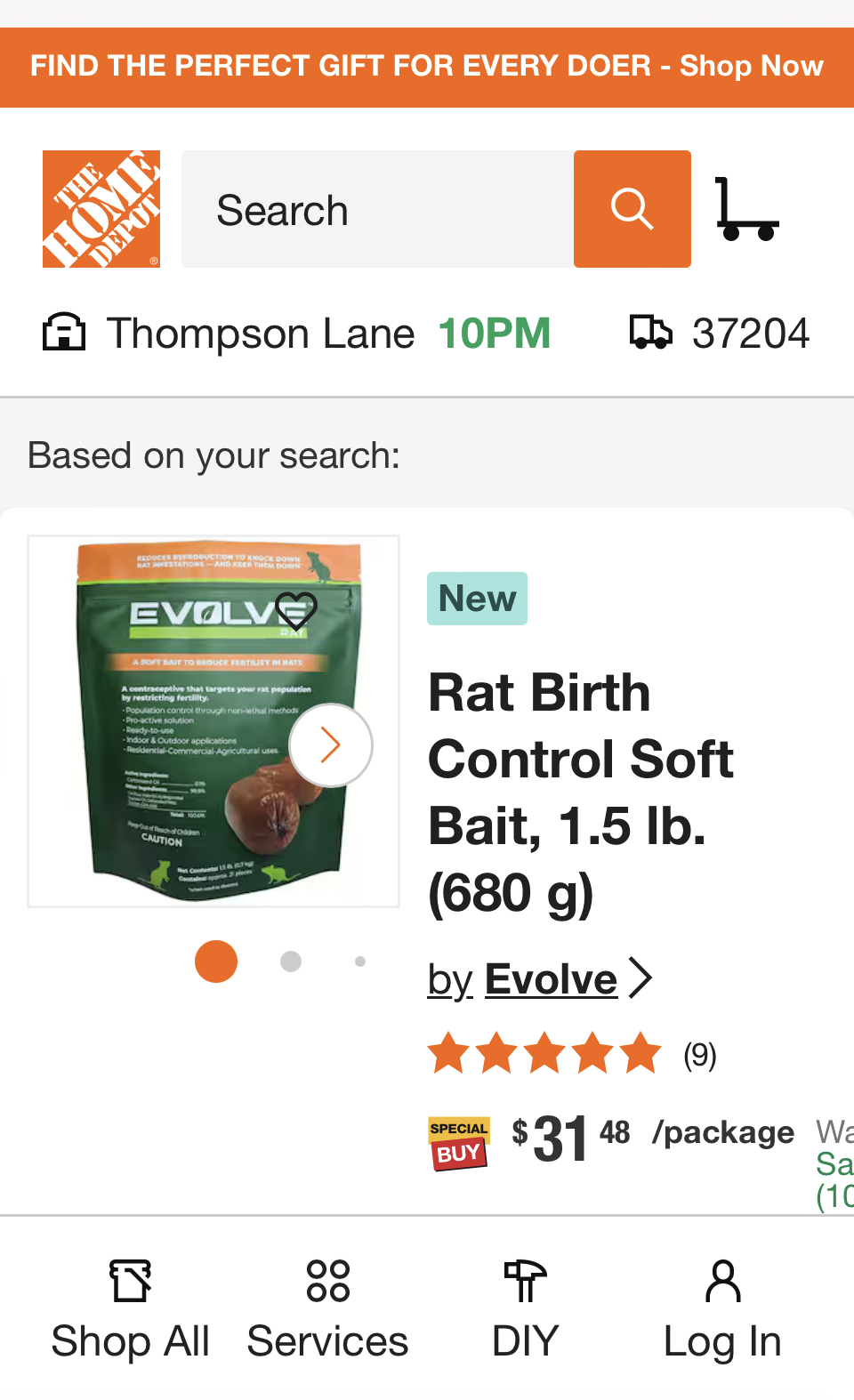Open The Home Depot homepage logo
854x1400 pixels.
(101, 209)
